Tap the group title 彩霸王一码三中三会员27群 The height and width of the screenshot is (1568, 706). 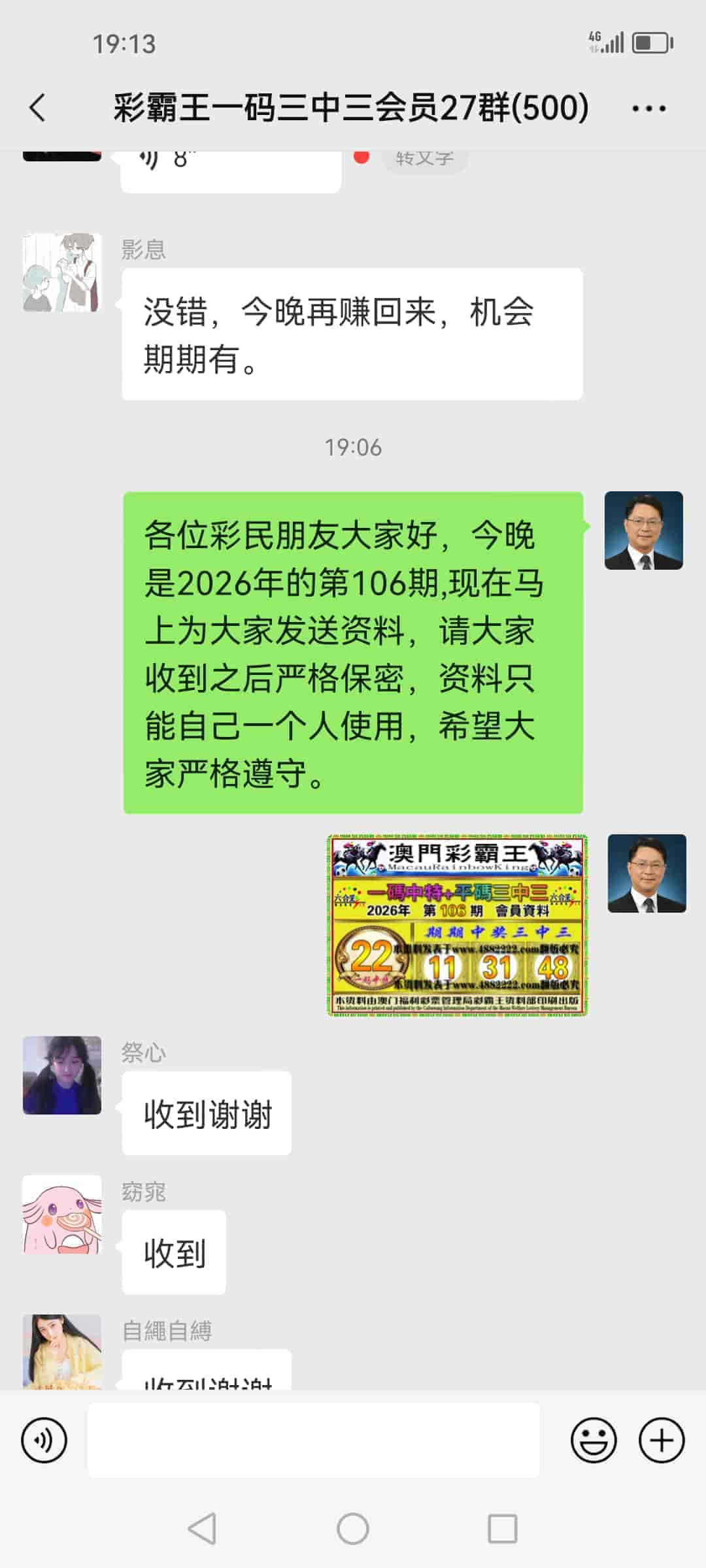click(353, 106)
